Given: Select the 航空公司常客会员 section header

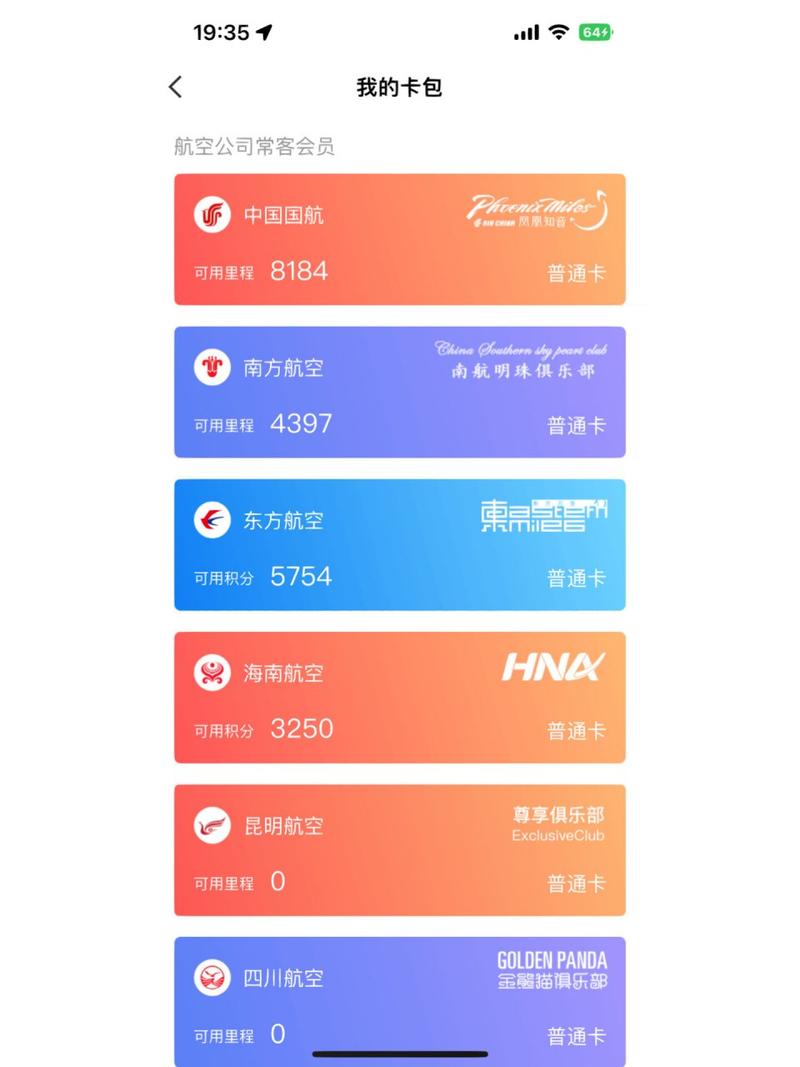Looking at the screenshot, I should point(255,147).
